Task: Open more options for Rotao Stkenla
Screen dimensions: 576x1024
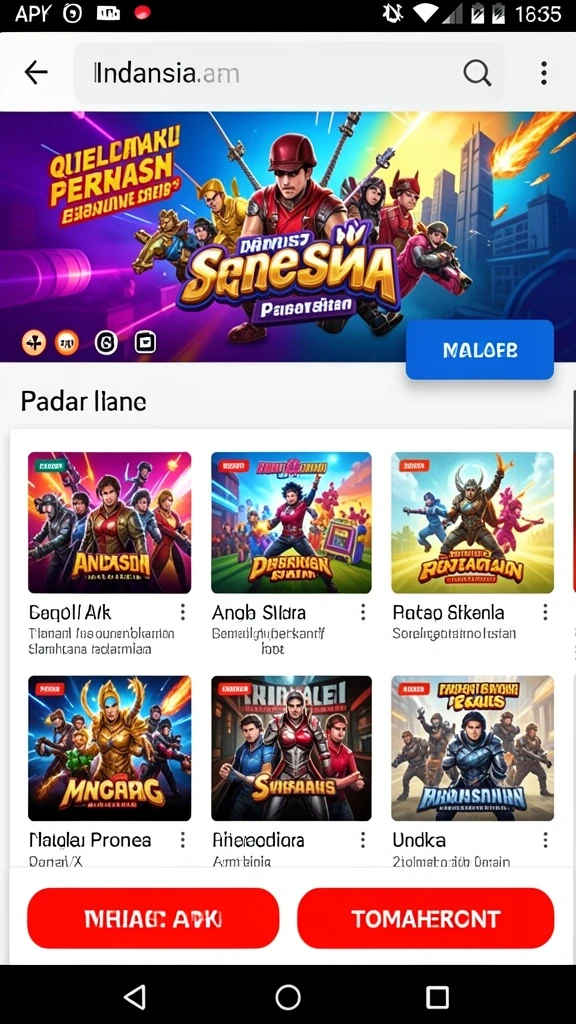Action: click(545, 612)
